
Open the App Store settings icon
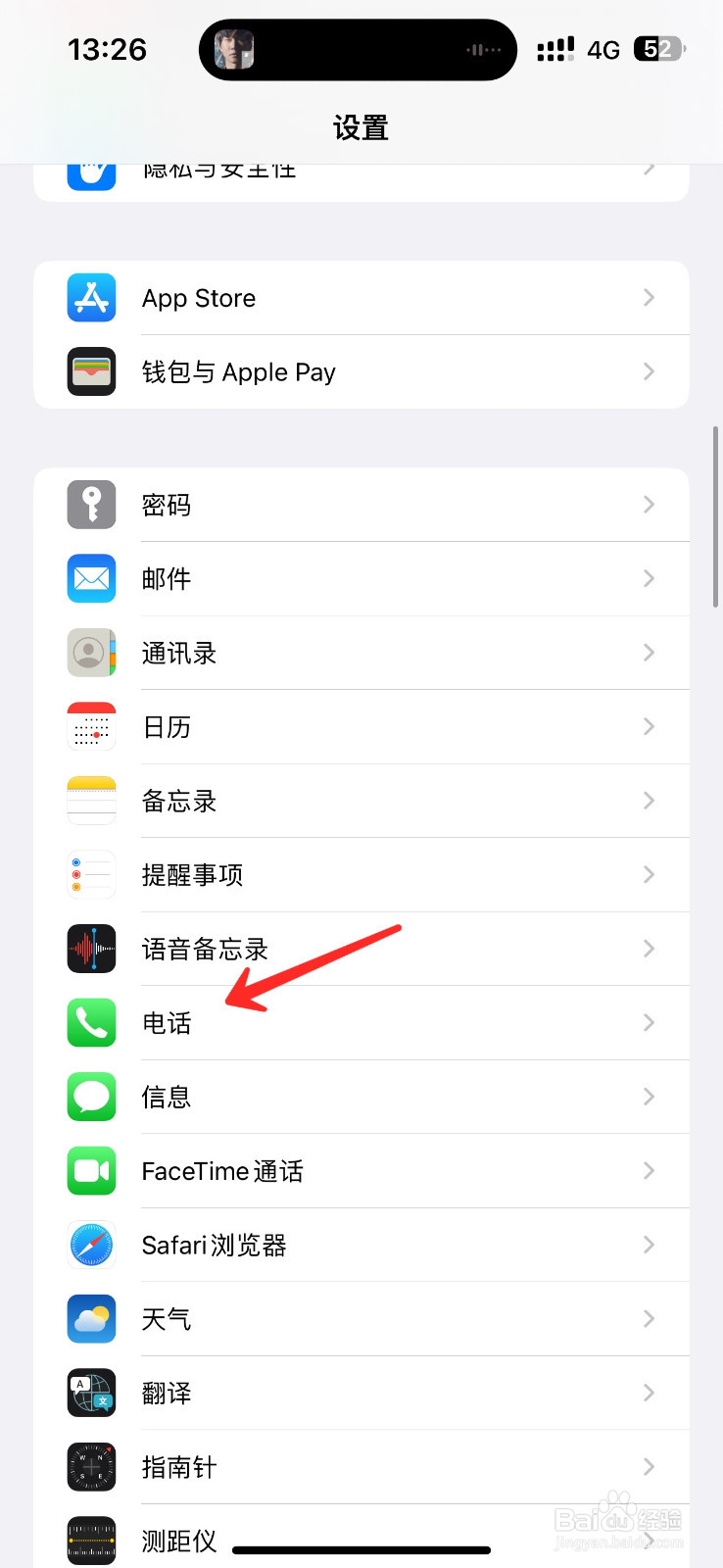[x=90, y=297]
